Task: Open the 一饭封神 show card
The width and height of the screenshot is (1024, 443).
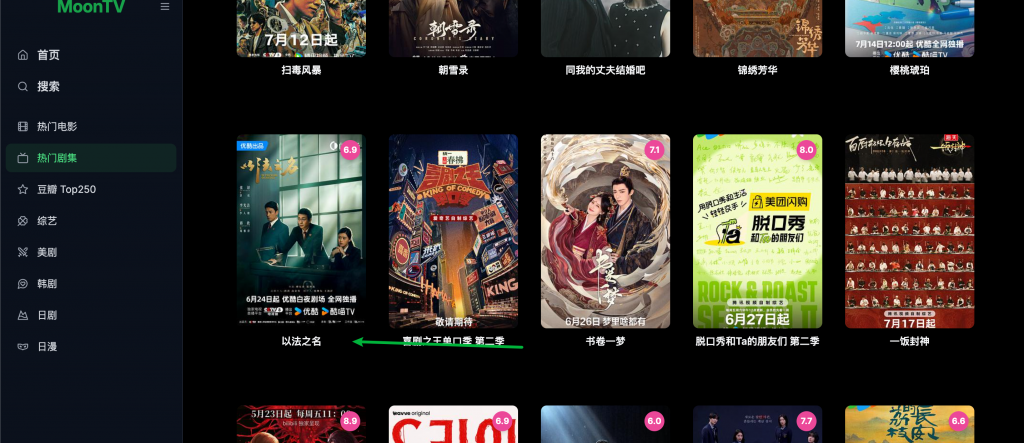Action: coord(909,231)
